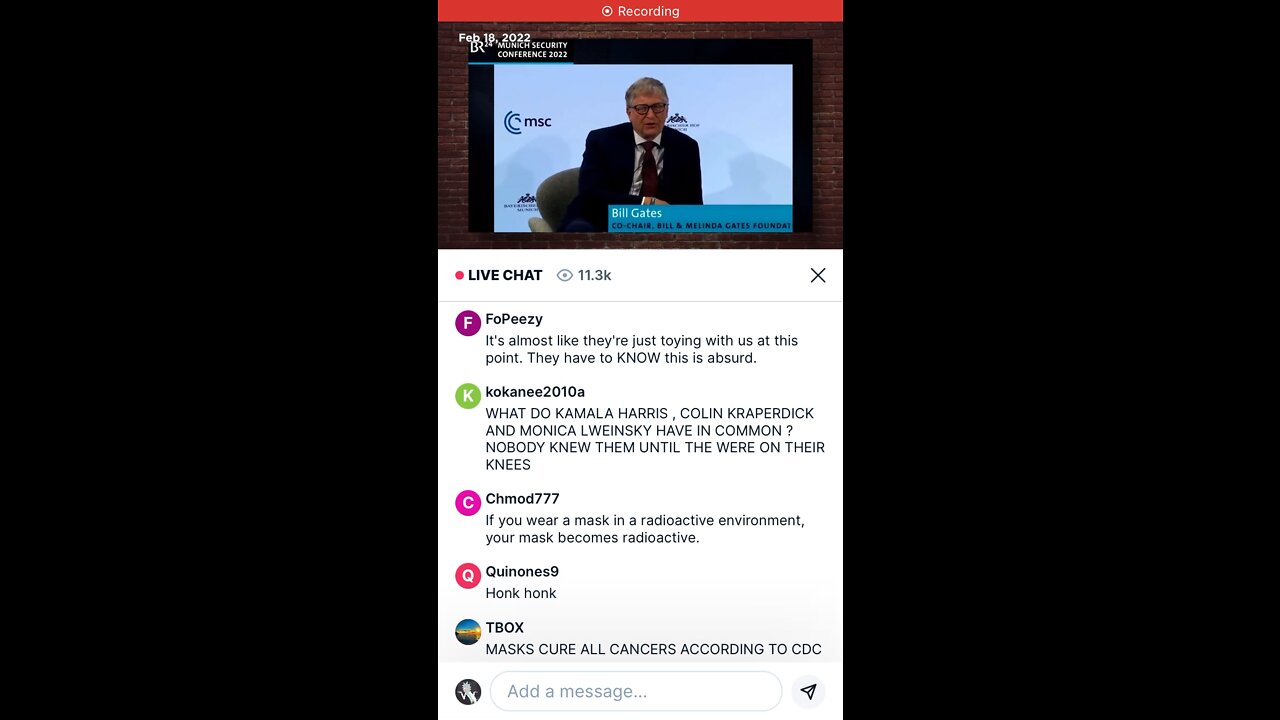Tap the Add a message field
Viewport: 1280px width, 720px height.
(635, 691)
